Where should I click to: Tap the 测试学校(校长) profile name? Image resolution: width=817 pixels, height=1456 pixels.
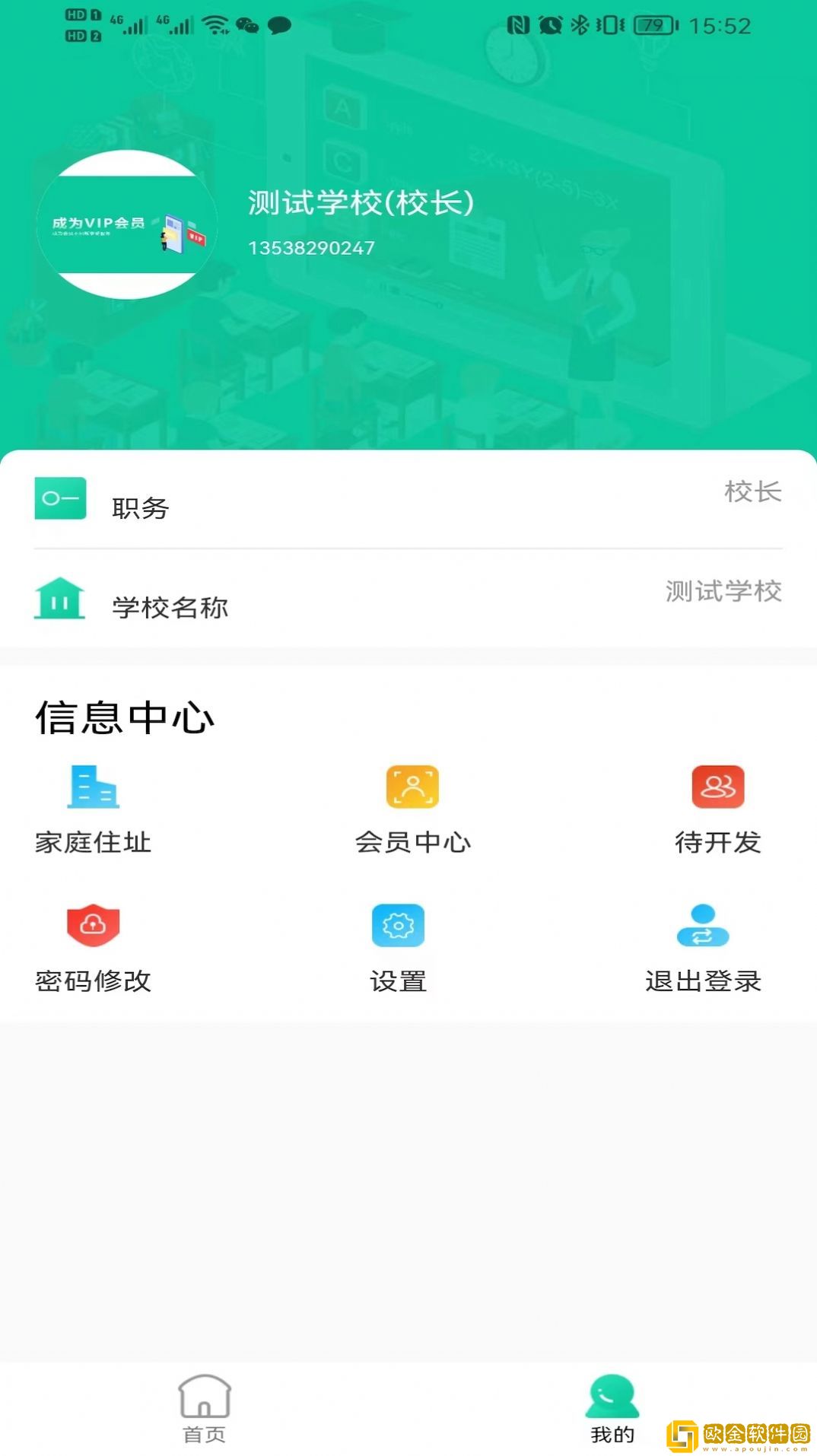361,201
